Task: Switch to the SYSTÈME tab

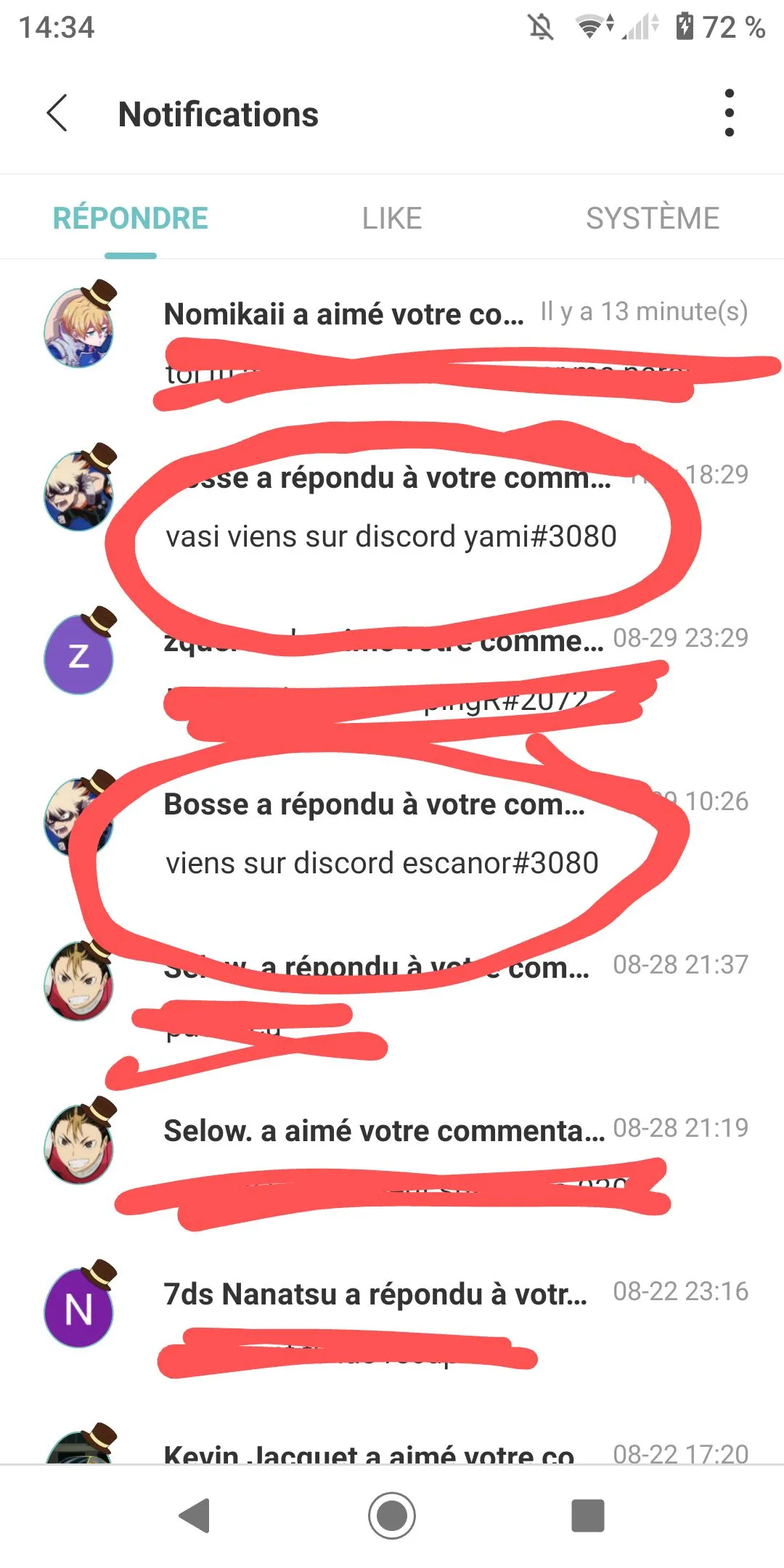Action: coord(653,218)
